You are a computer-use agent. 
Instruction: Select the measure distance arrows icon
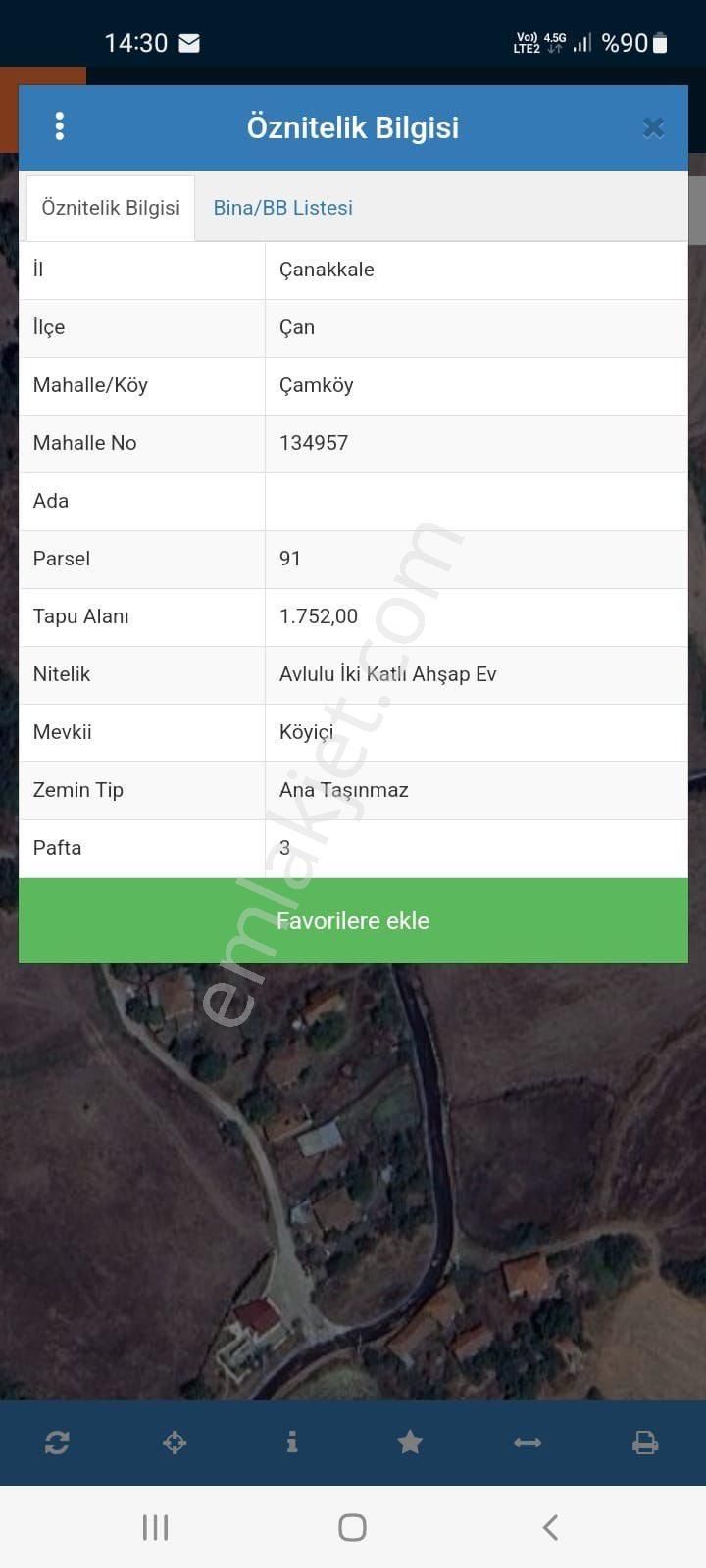tap(528, 1442)
